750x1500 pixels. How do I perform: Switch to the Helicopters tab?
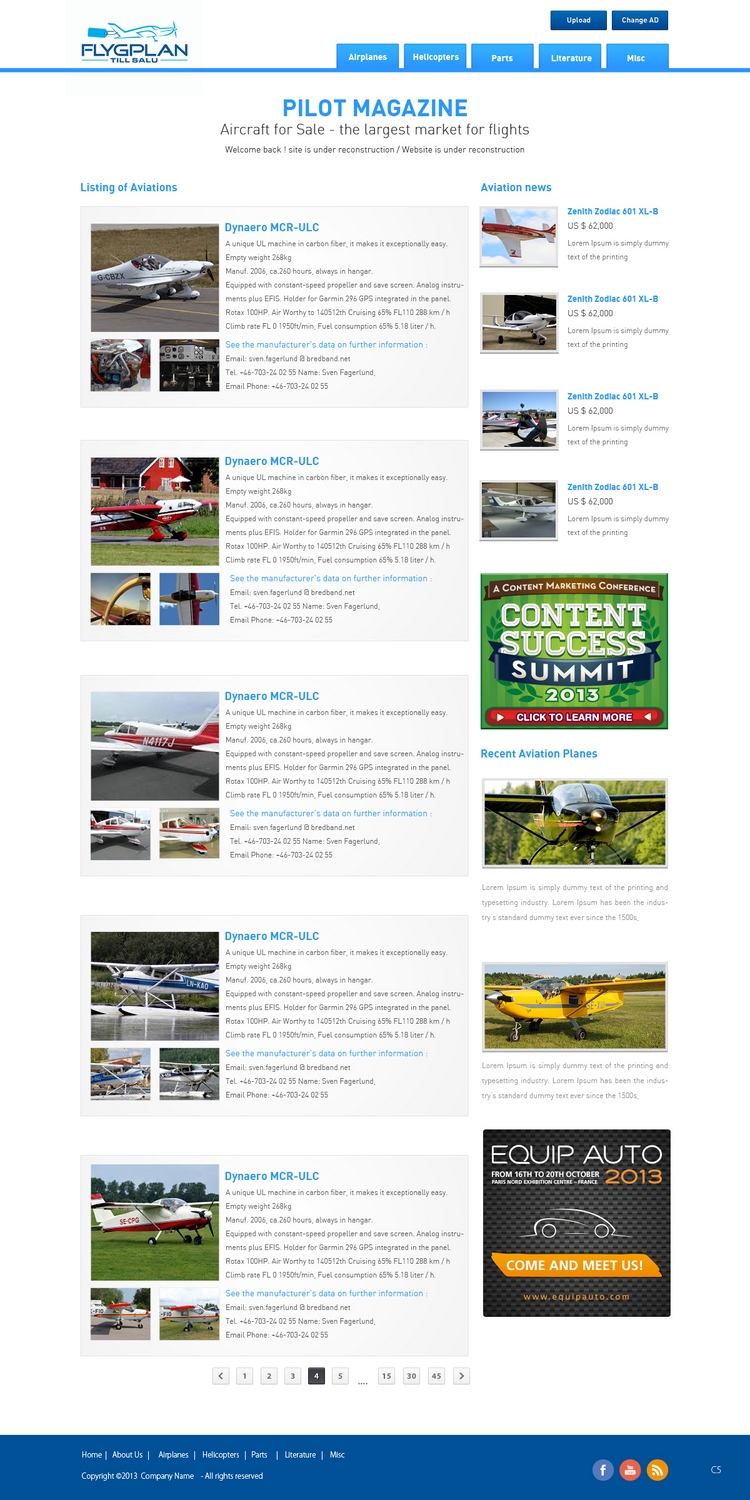click(x=435, y=57)
